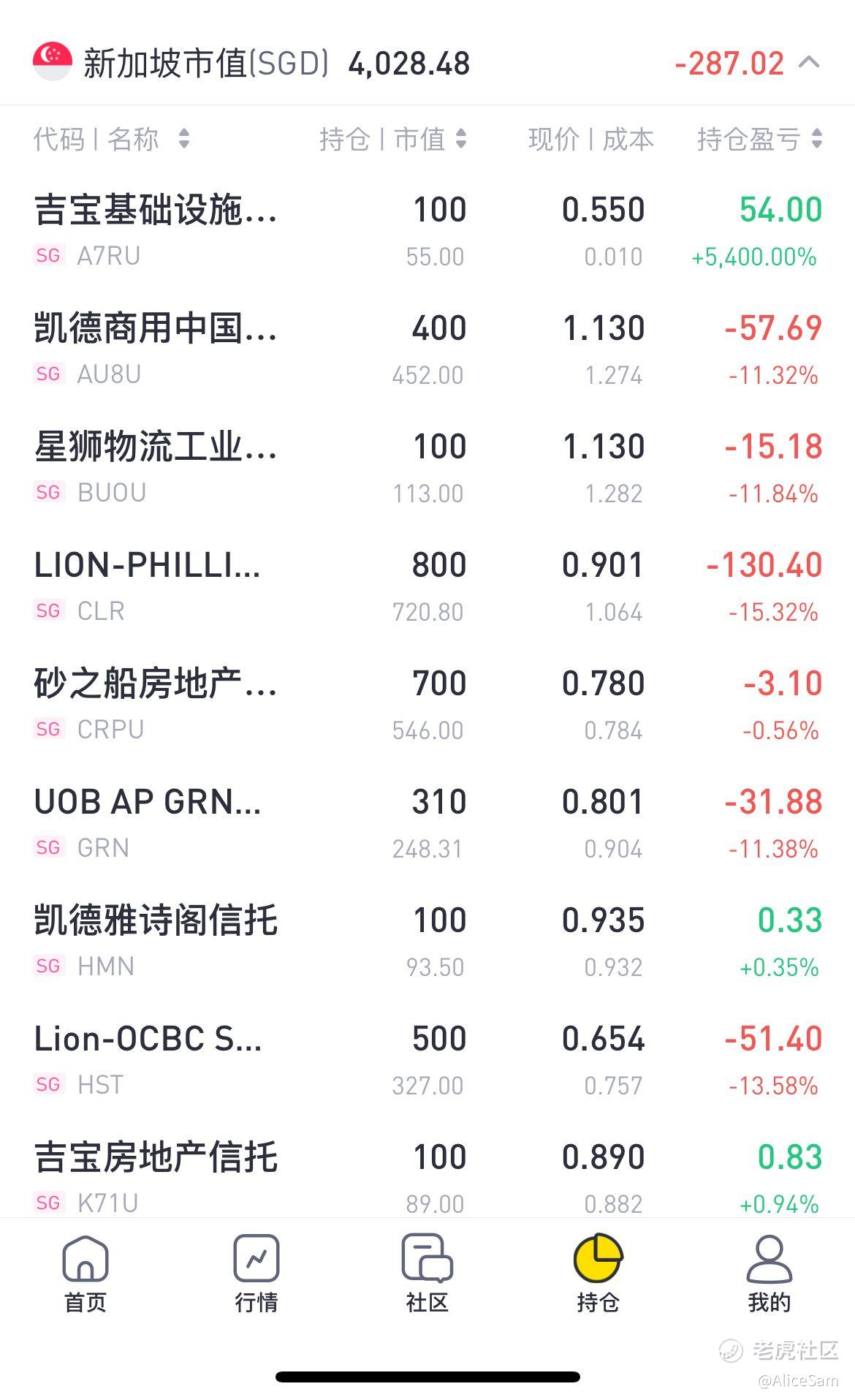Open the 社区 tab
The height and width of the screenshot is (1400, 855).
pyautogui.click(x=427, y=1273)
